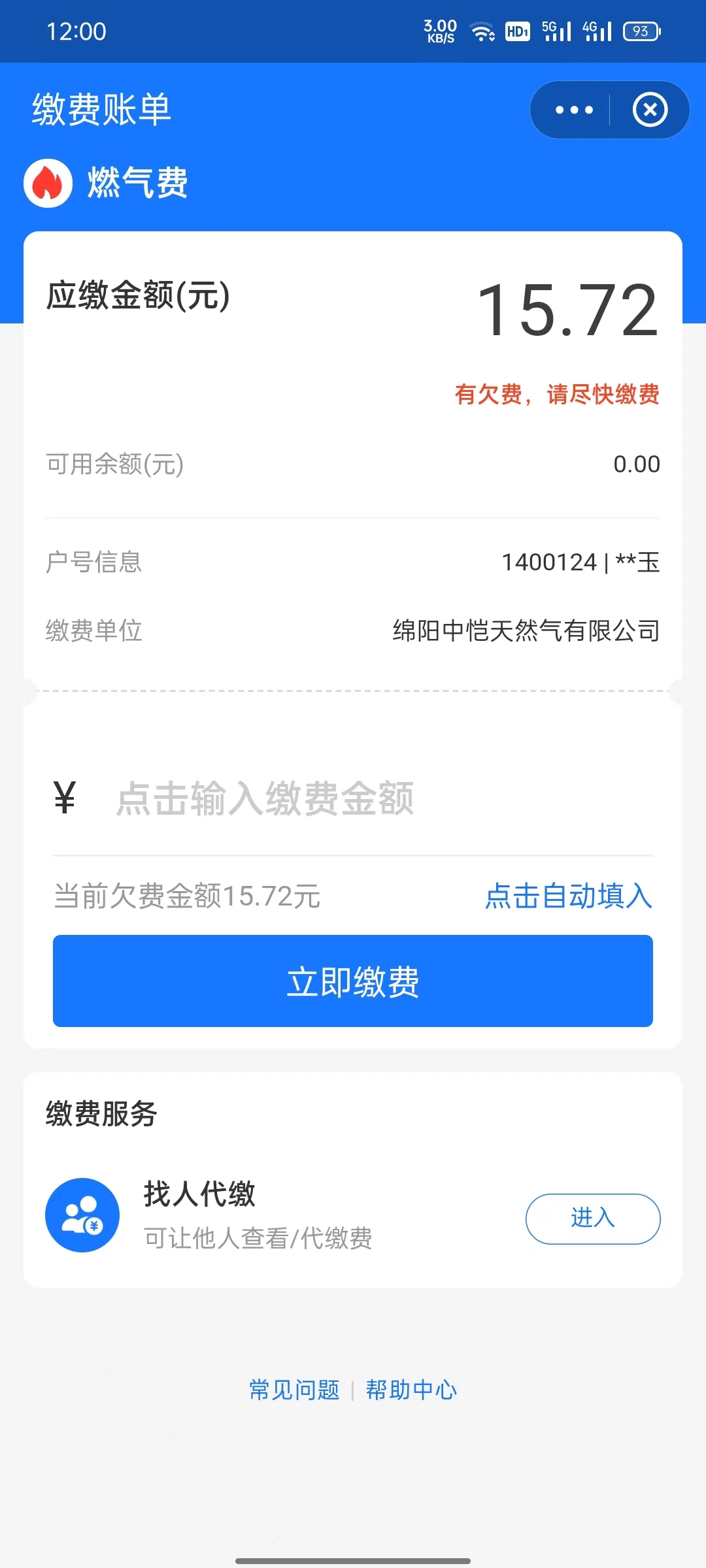Open the 常见问题 link

(294, 1390)
